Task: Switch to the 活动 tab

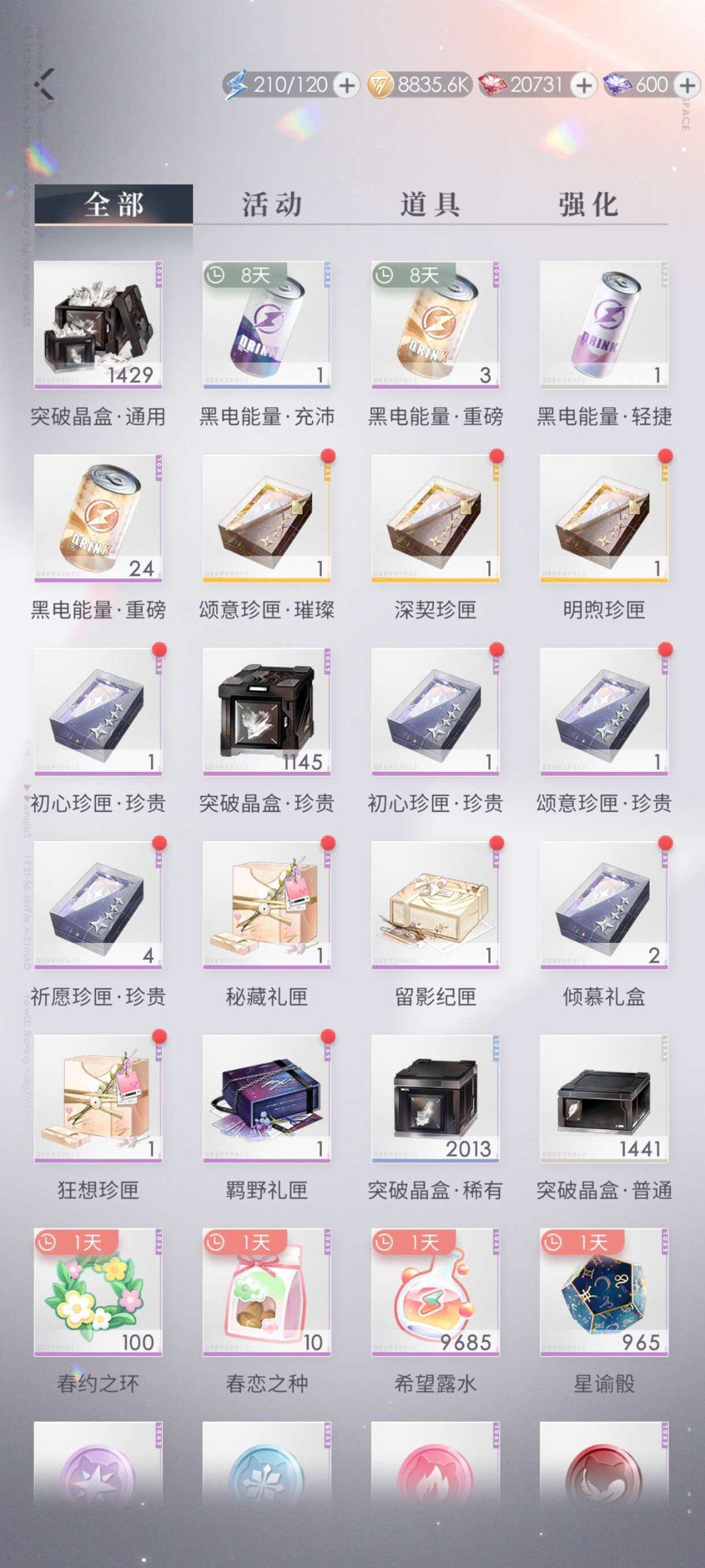Action: tap(272, 204)
